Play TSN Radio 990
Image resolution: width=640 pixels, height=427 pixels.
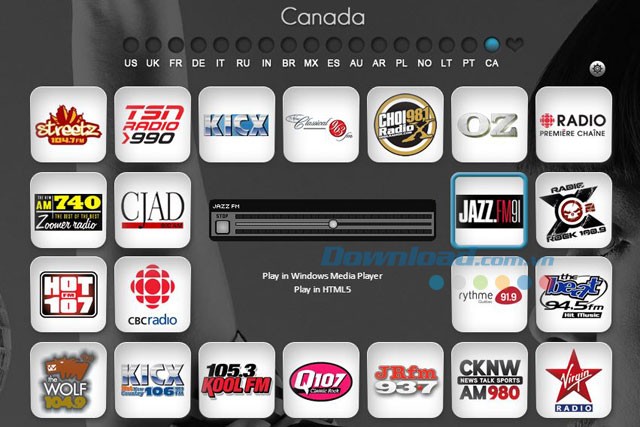(152, 125)
